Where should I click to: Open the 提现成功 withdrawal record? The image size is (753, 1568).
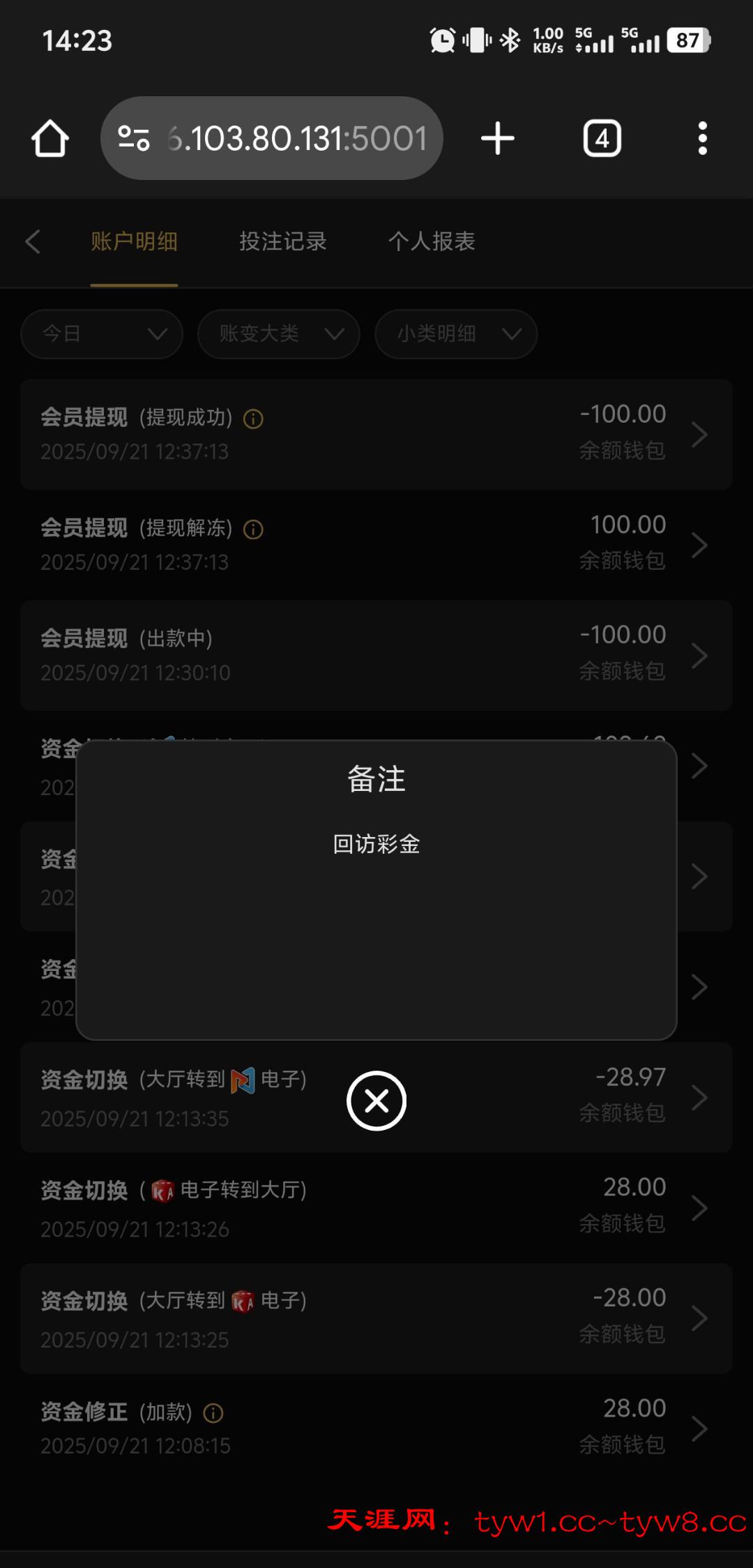click(376, 434)
